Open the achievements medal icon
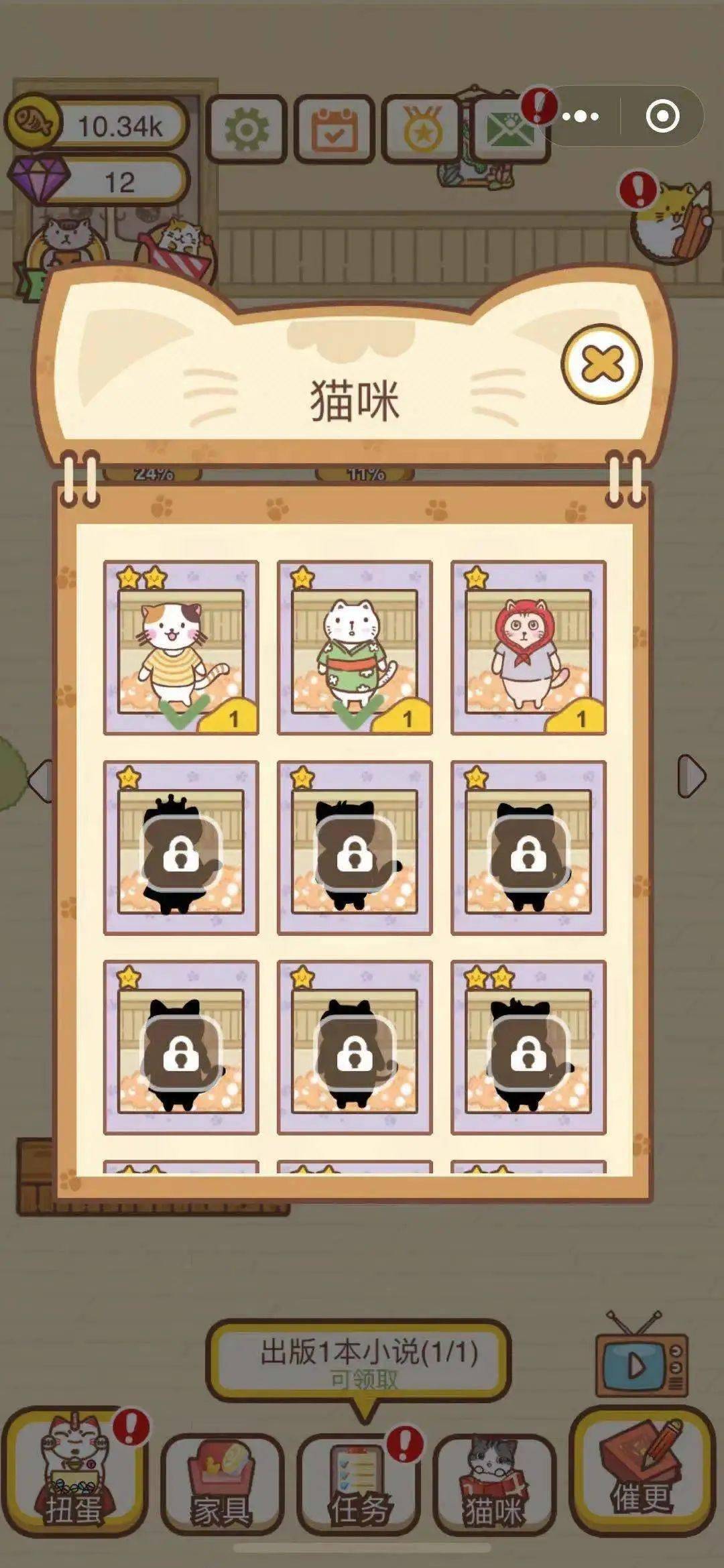This screenshot has width=724, height=1568. pos(422,129)
